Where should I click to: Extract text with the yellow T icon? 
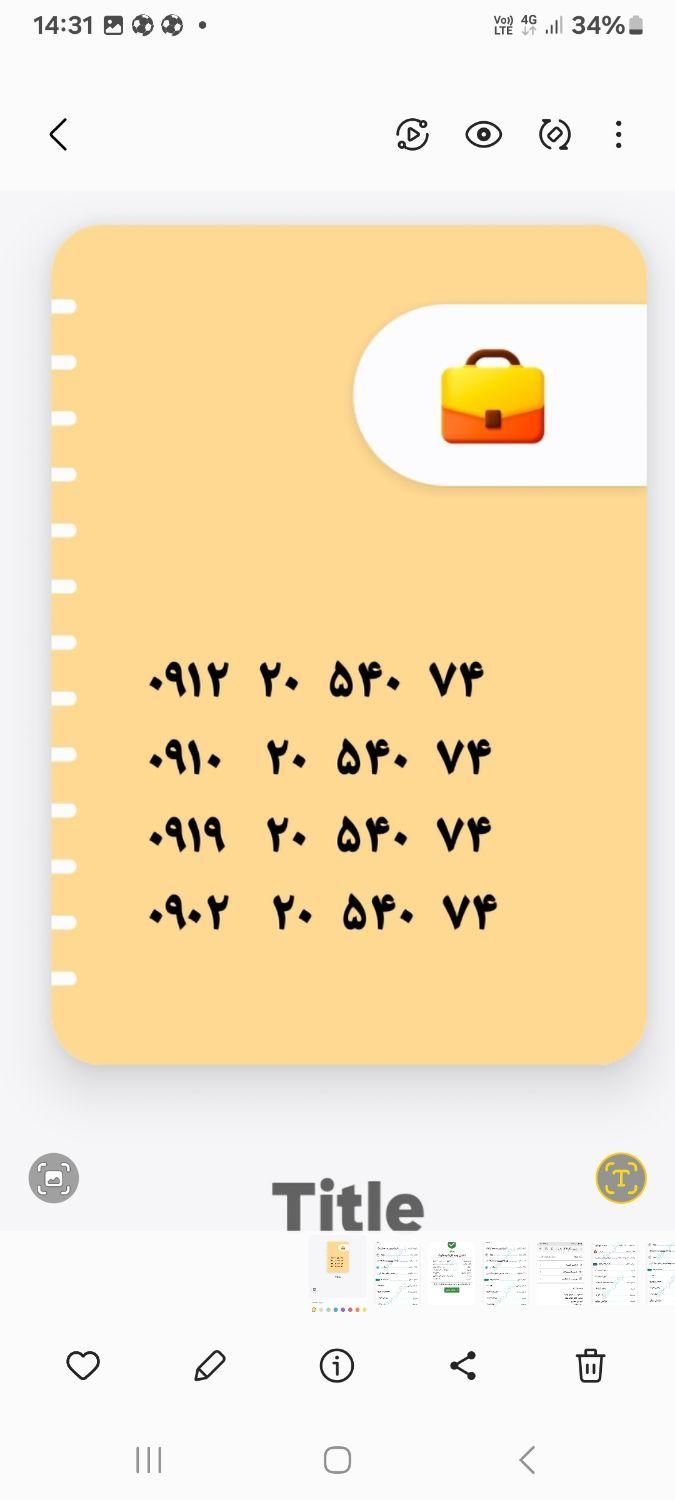click(x=621, y=1178)
